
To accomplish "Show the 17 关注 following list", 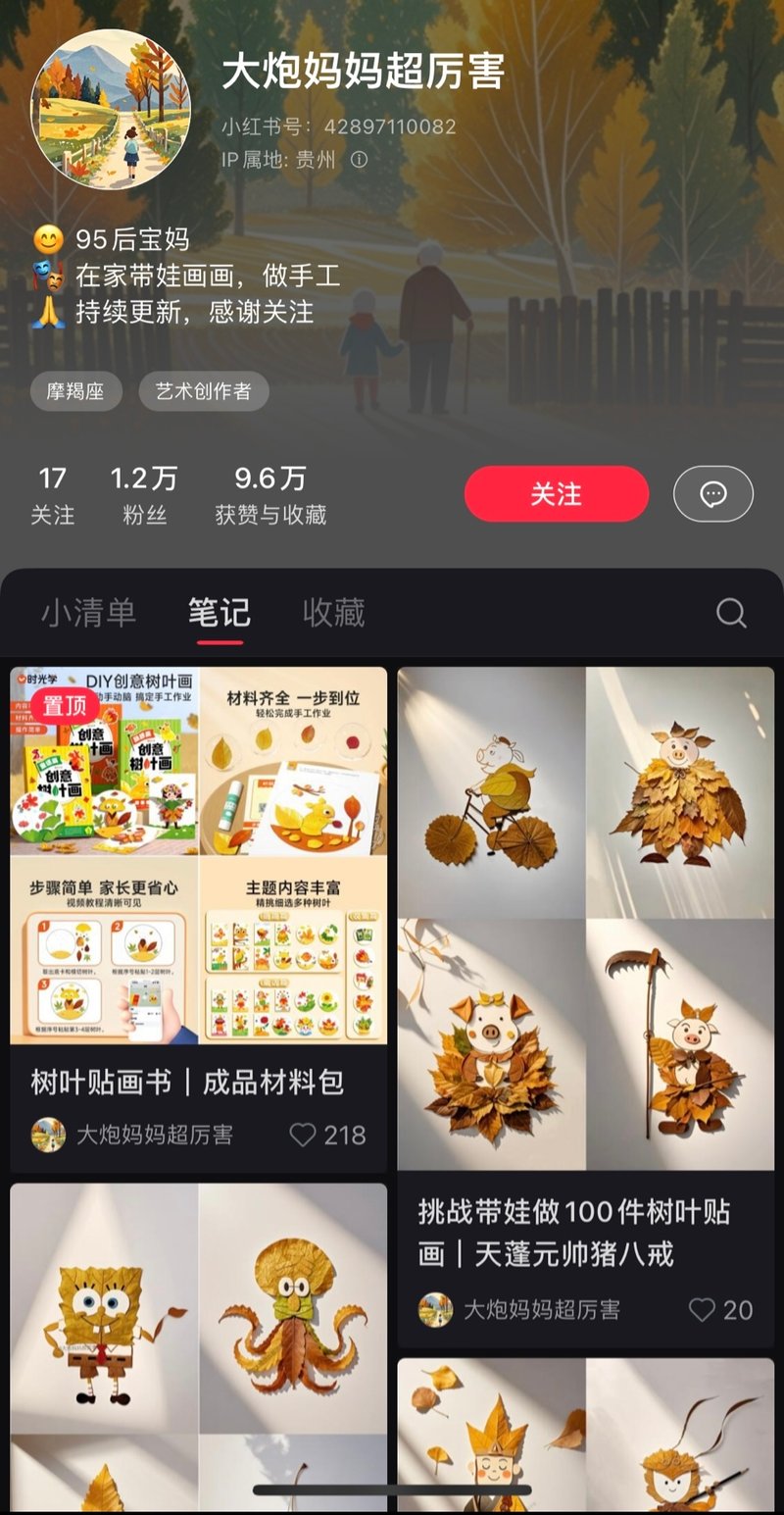I will (x=52, y=494).
